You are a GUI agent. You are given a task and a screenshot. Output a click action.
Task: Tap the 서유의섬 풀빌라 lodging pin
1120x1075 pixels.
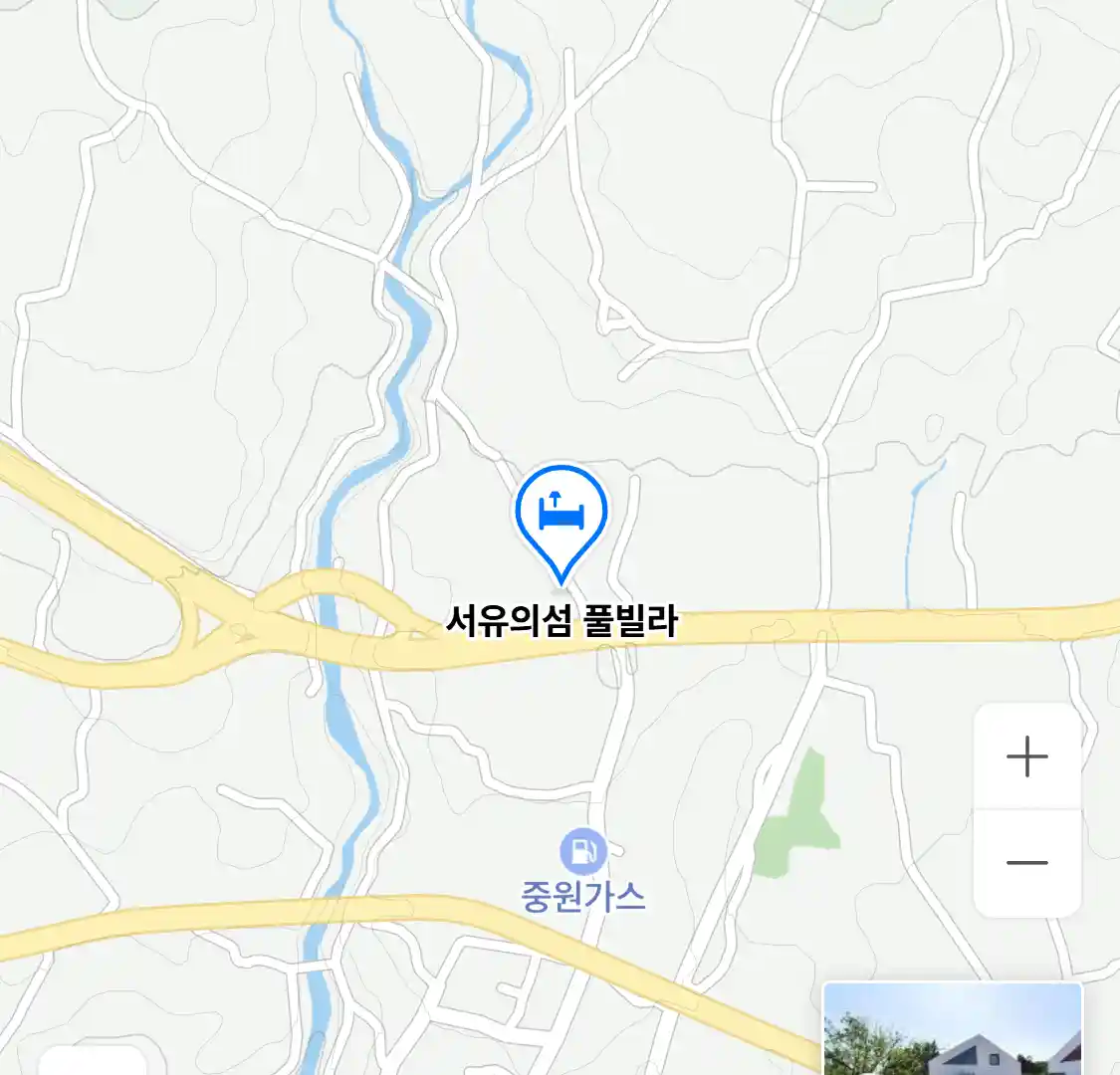click(x=561, y=514)
